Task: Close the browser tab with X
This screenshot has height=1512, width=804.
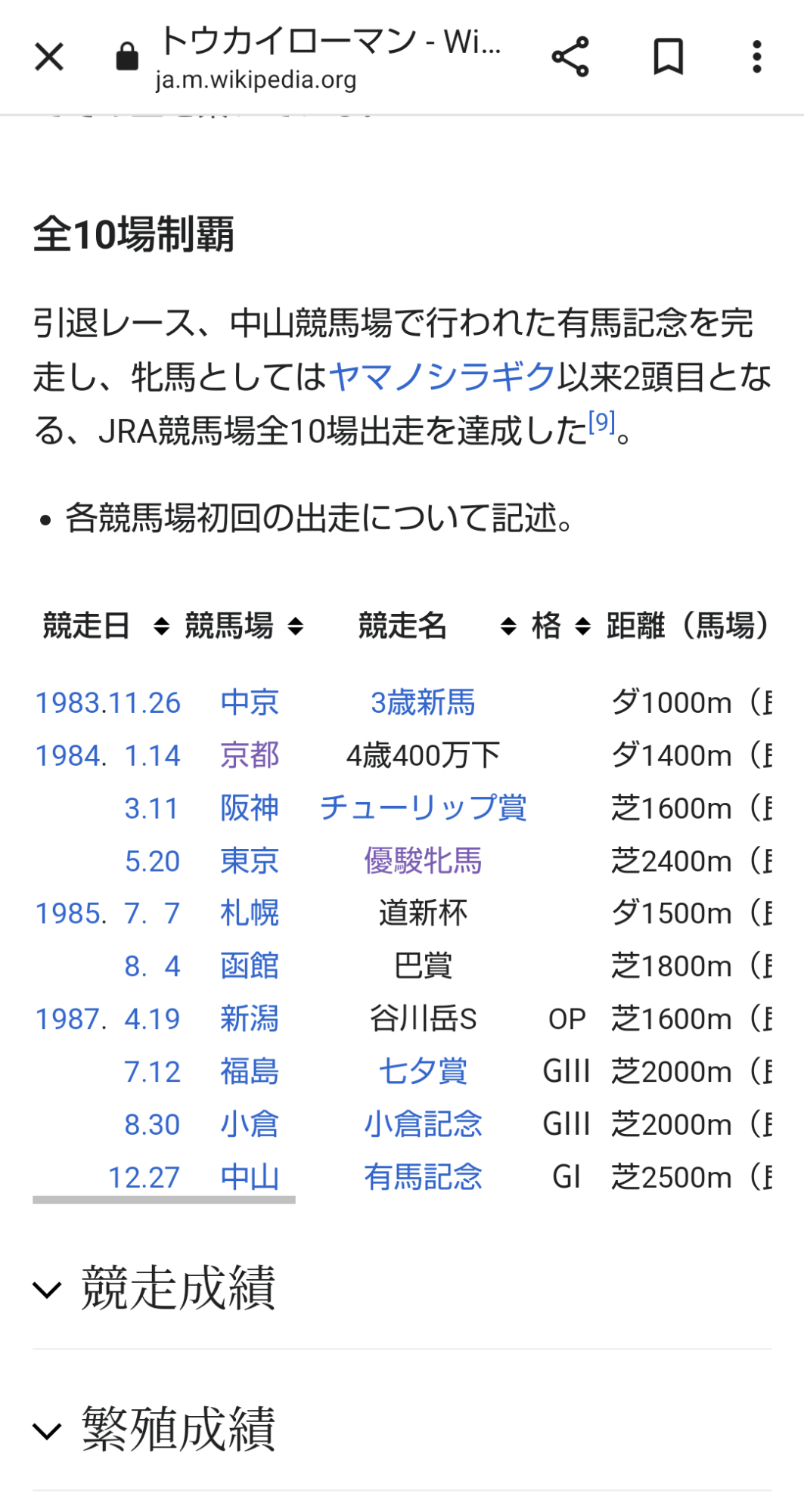Action: [x=49, y=57]
